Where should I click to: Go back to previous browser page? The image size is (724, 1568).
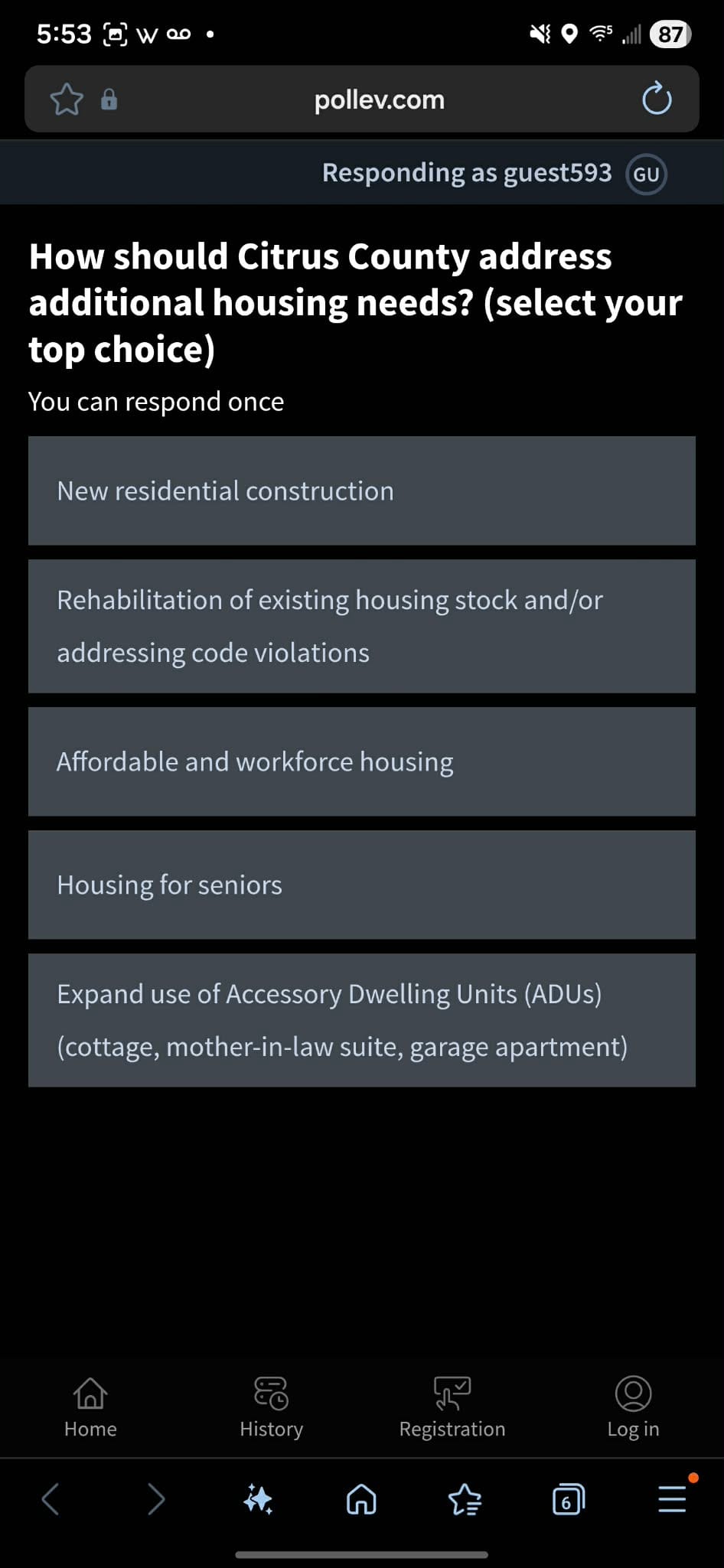click(51, 1499)
